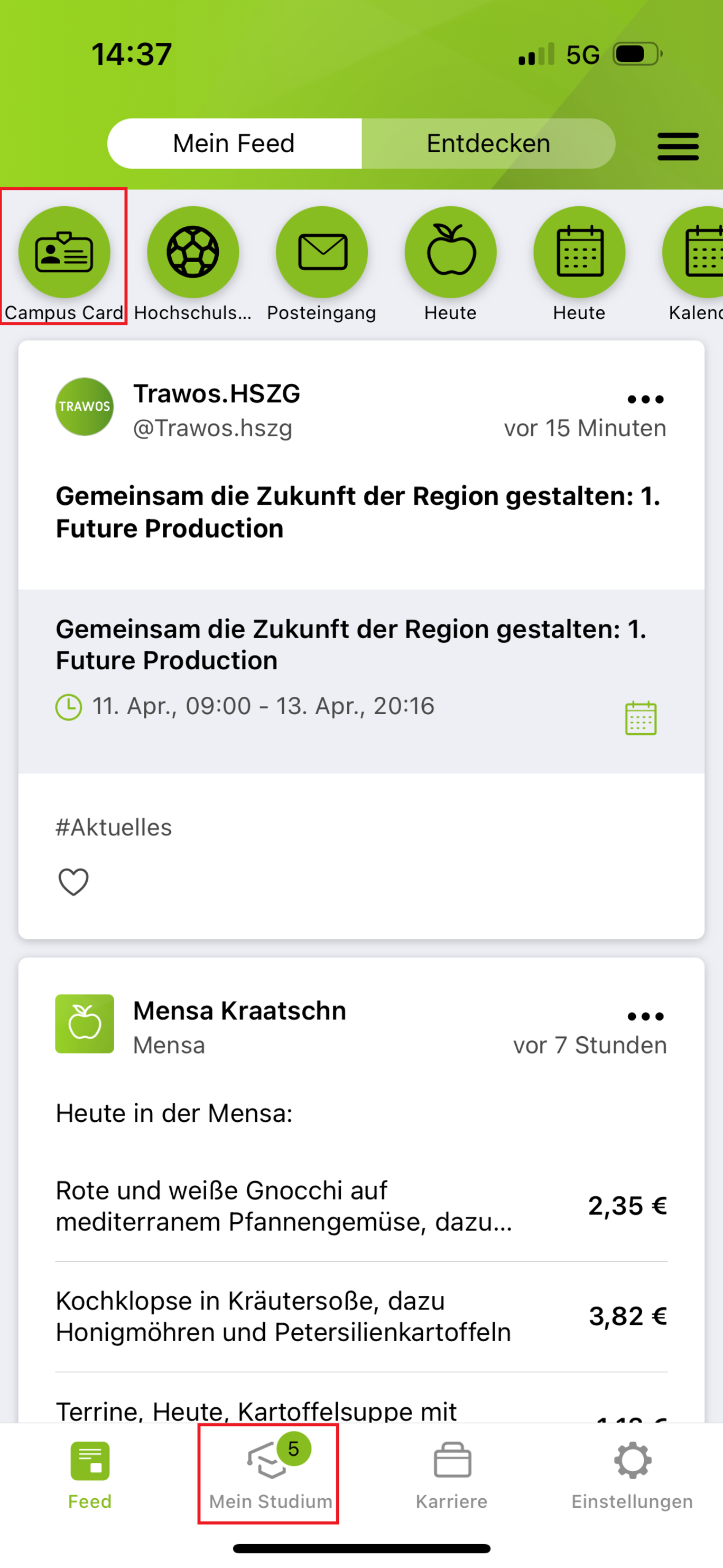Open options for the Mensa Kraatschn post
Viewport: 723px width, 1568px height.
tap(645, 1016)
